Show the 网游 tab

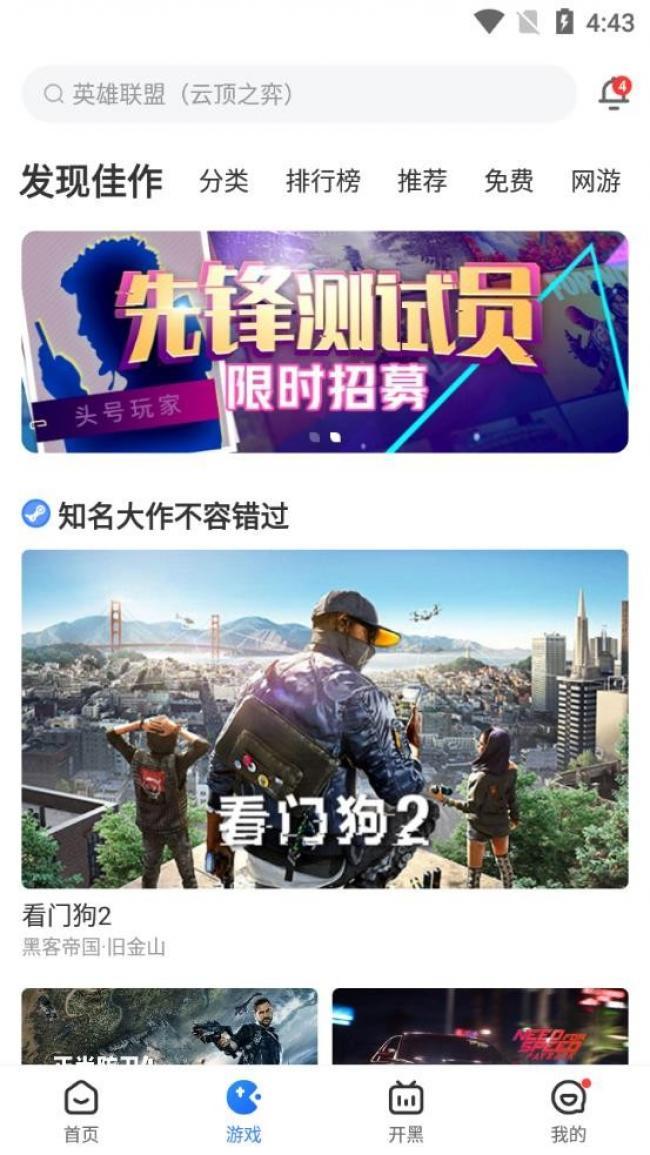[596, 181]
